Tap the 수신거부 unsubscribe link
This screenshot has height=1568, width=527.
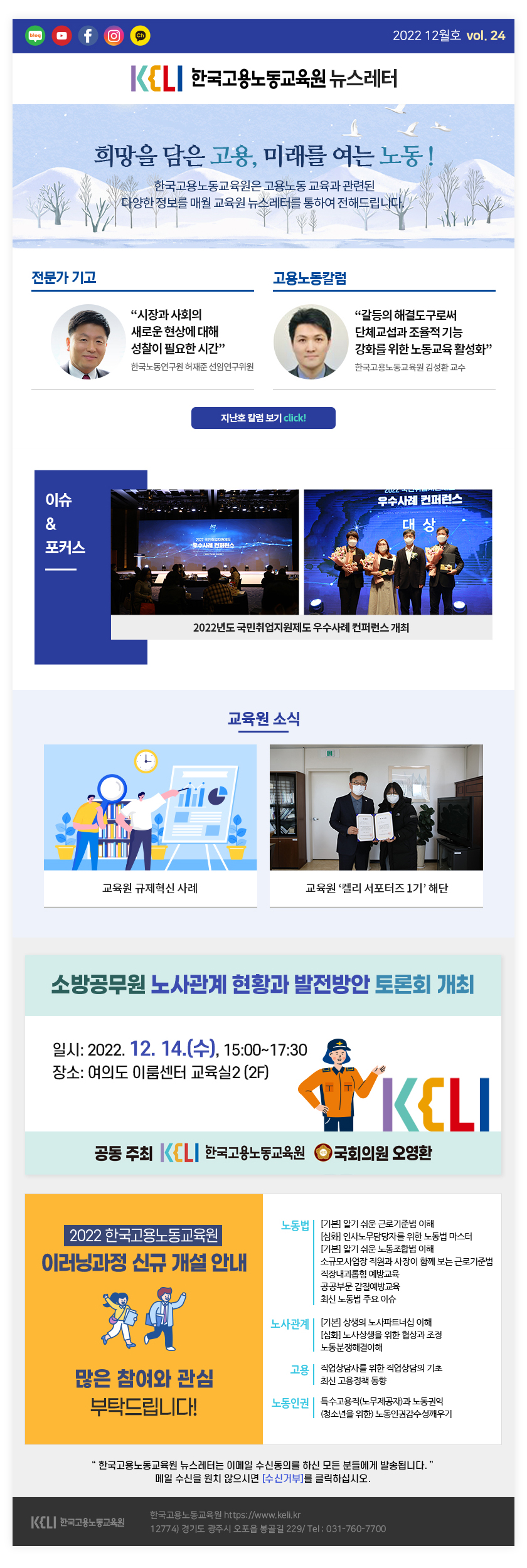click(x=283, y=1478)
